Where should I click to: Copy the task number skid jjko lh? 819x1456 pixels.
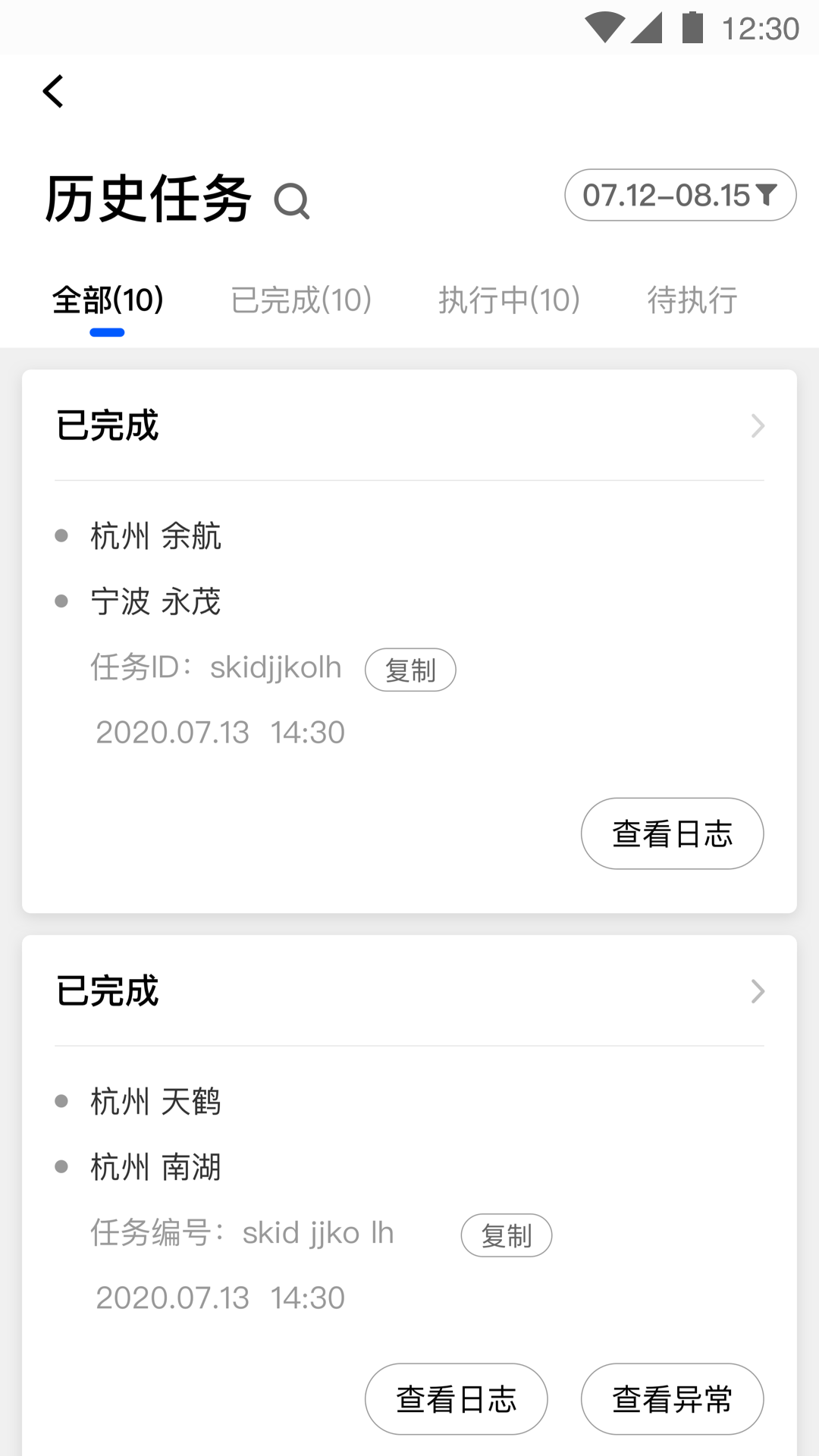click(x=507, y=1235)
